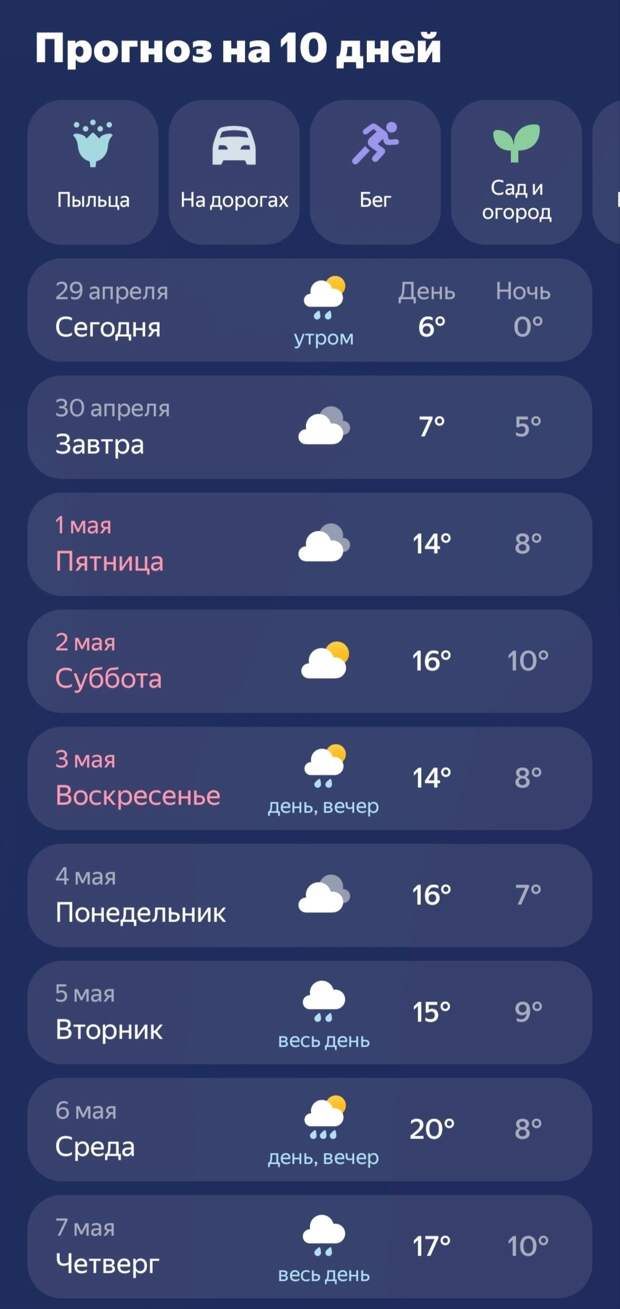Open the Четверг 7 мая forecast

coord(310,1246)
